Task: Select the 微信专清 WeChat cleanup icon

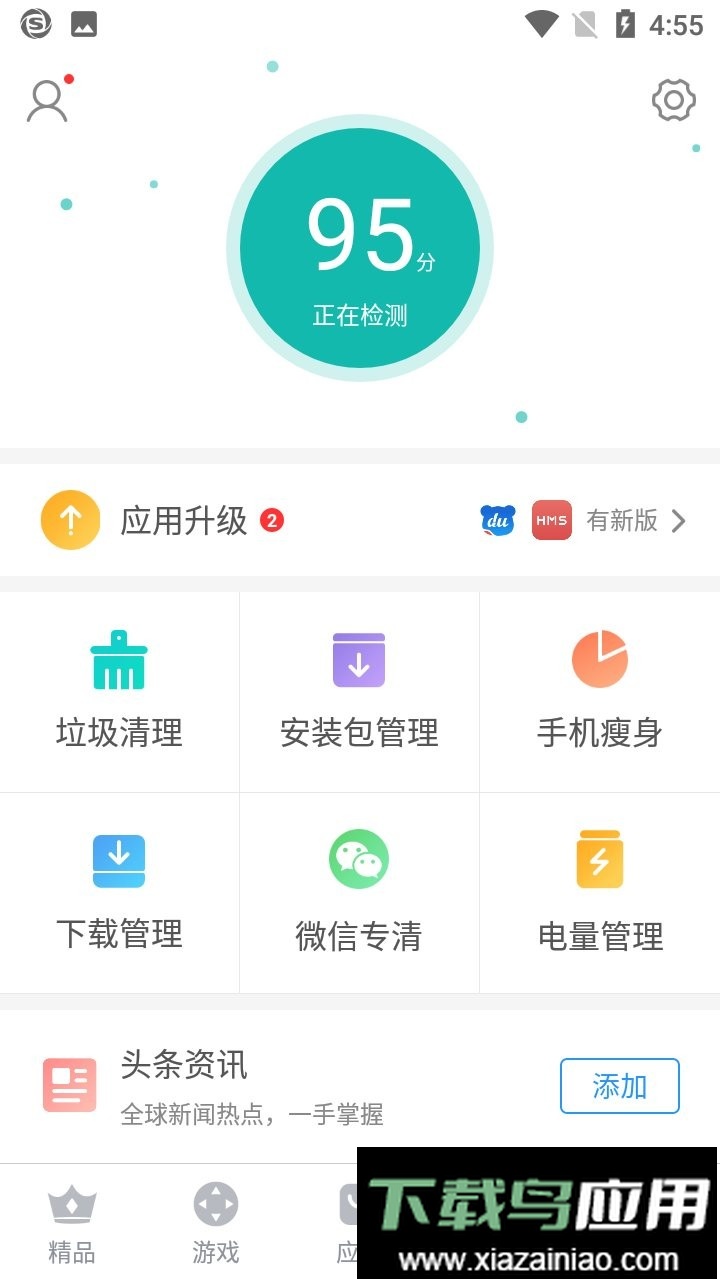Action: [359, 857]
